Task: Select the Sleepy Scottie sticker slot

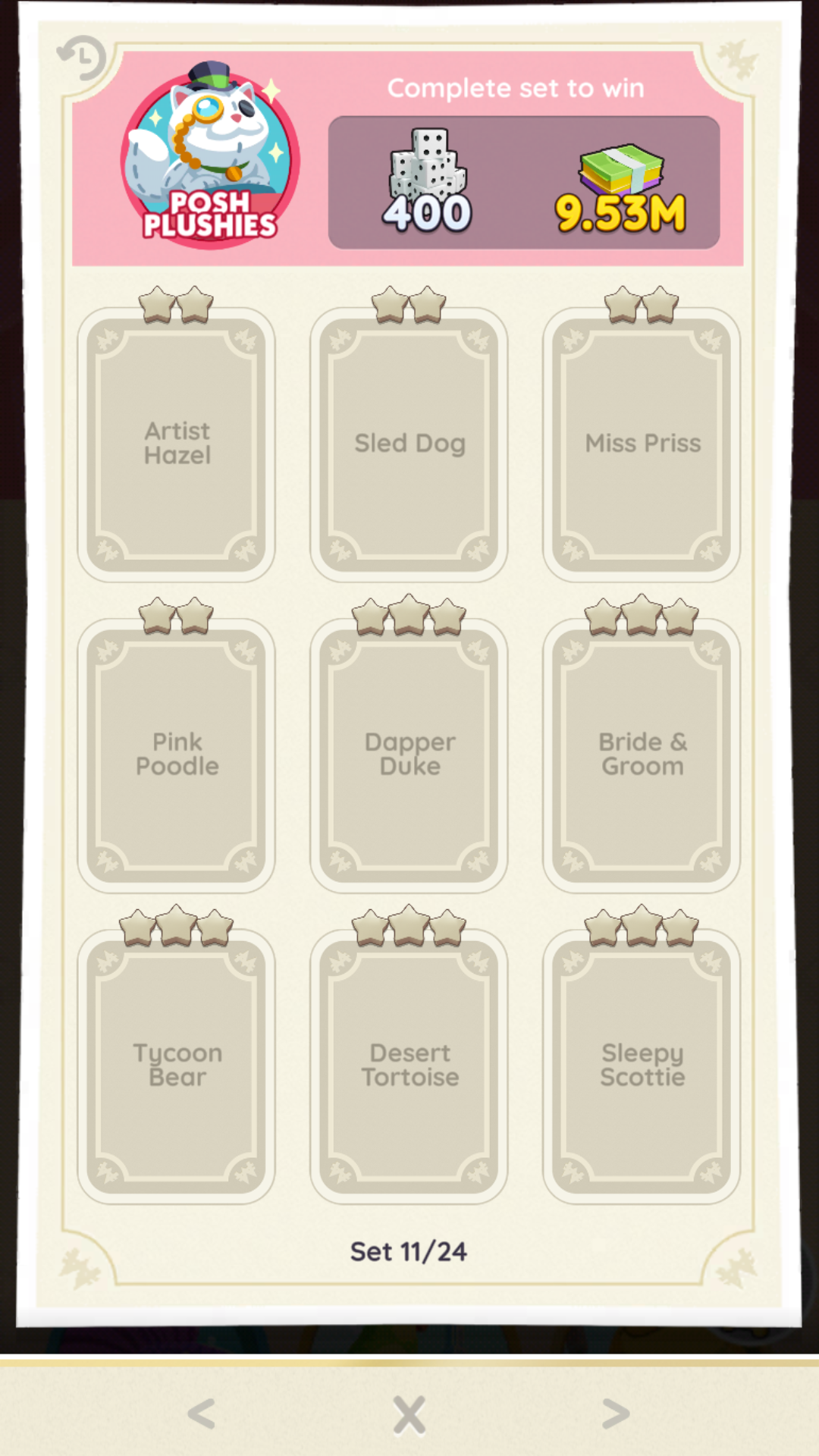Action: click(x=642, y=1065)
